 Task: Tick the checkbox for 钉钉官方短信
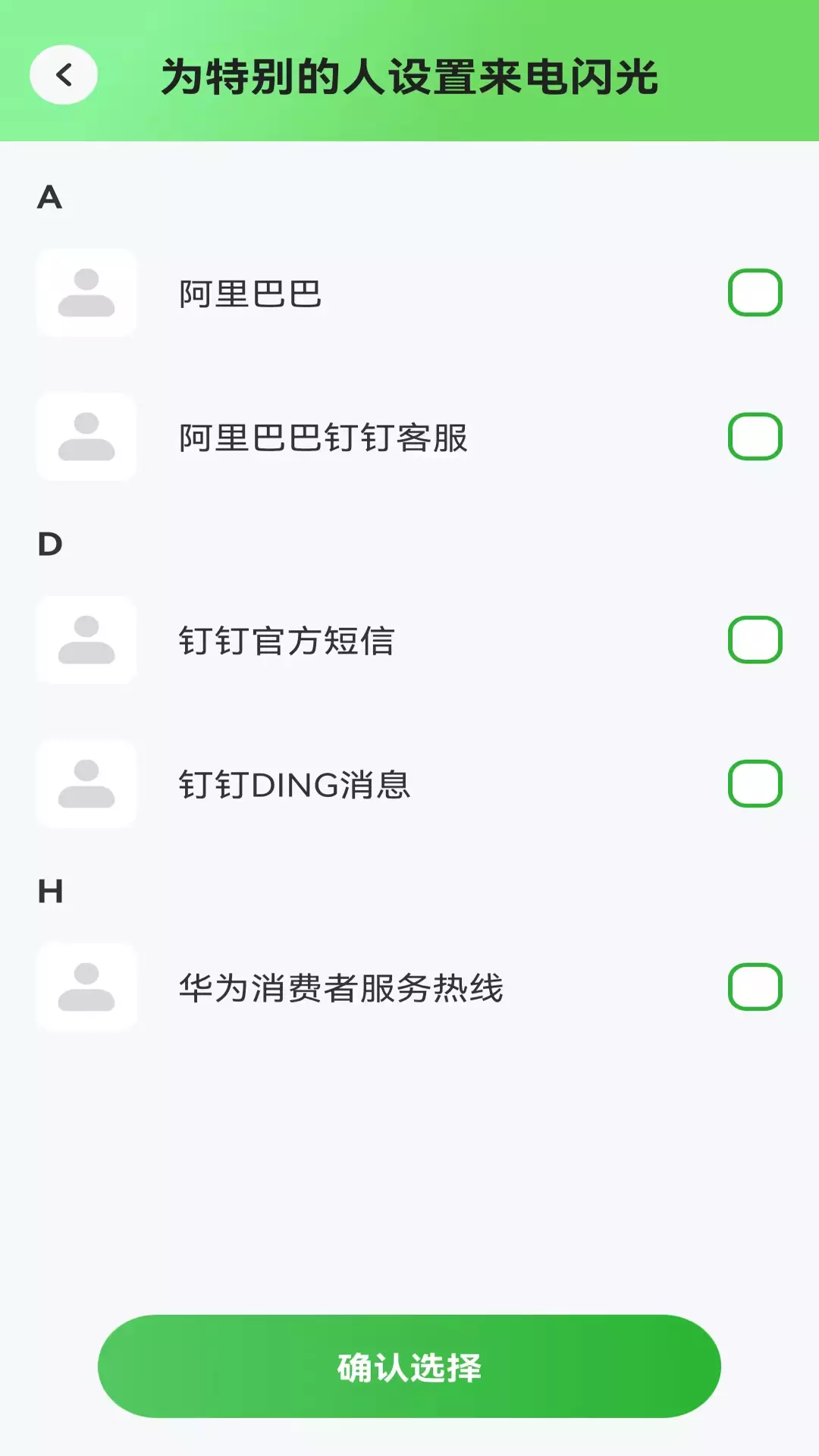point(755,640)
